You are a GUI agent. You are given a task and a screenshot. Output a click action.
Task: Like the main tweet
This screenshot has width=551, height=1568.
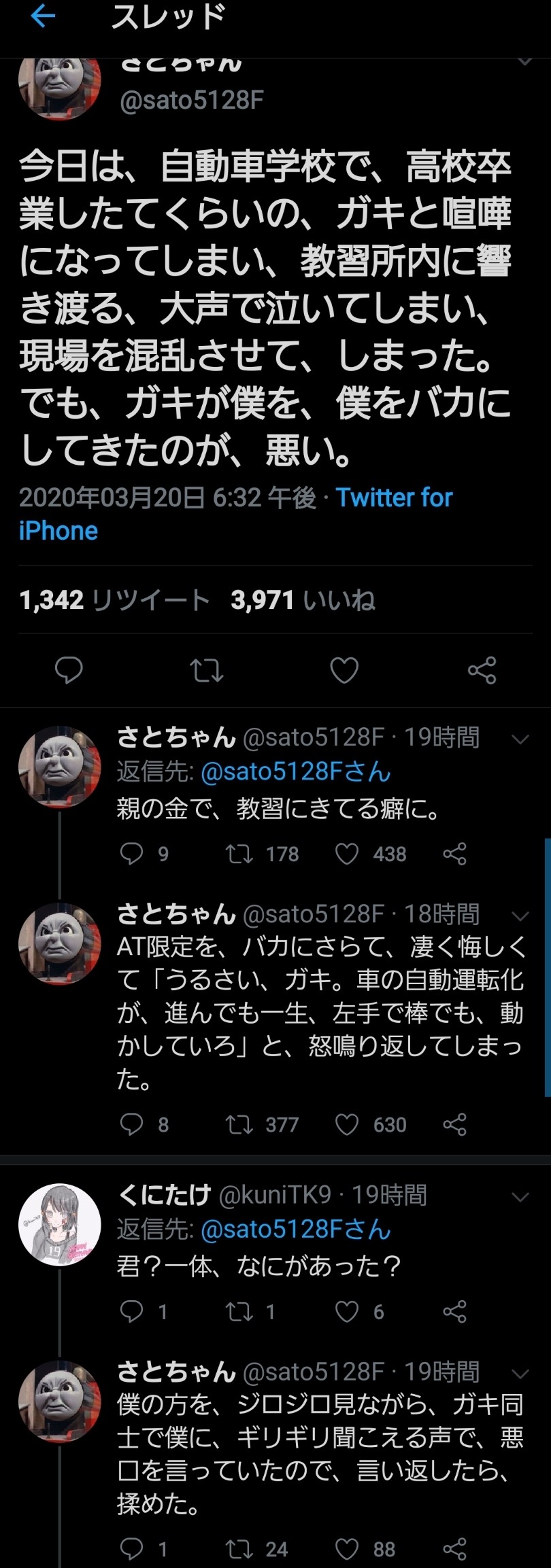coord(344,670)
